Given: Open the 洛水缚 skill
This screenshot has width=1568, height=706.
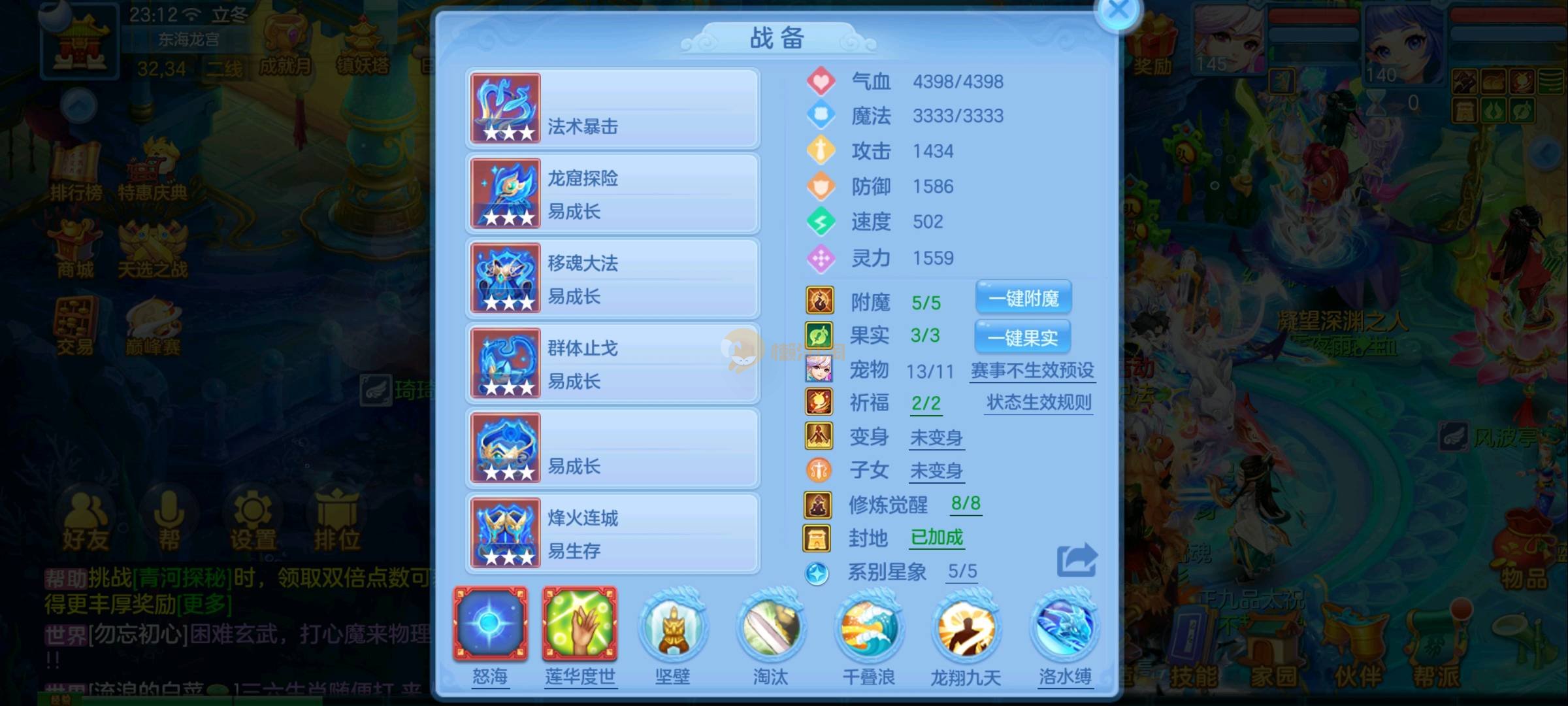Looking at the screenshot, I should click(x=1065, y=628).
